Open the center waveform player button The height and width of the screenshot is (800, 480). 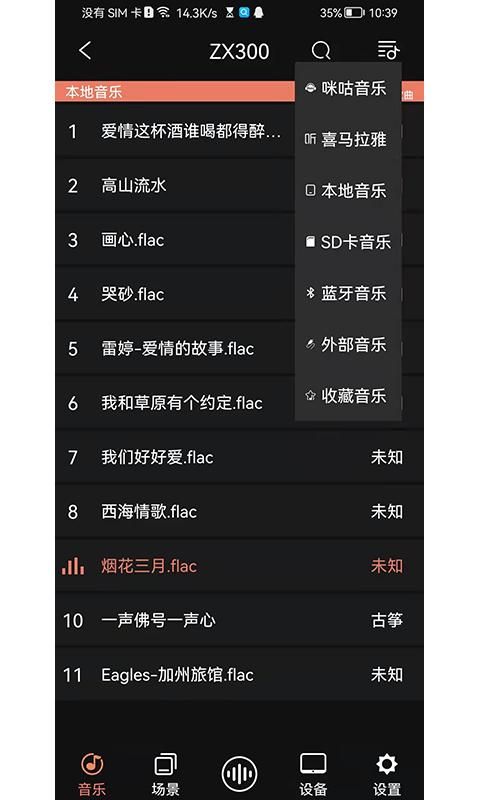(240, 773)
